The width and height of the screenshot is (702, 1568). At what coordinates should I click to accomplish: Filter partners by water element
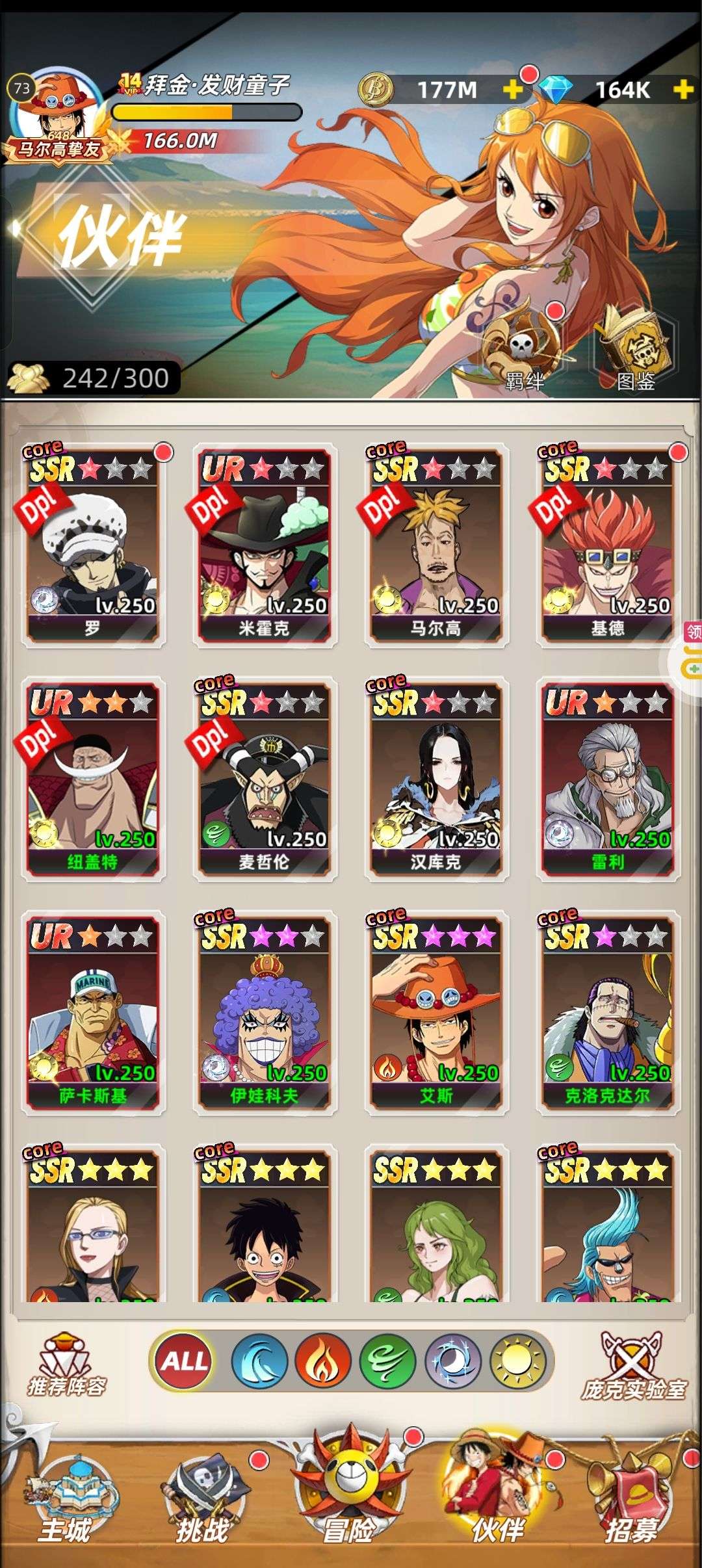258,1361
